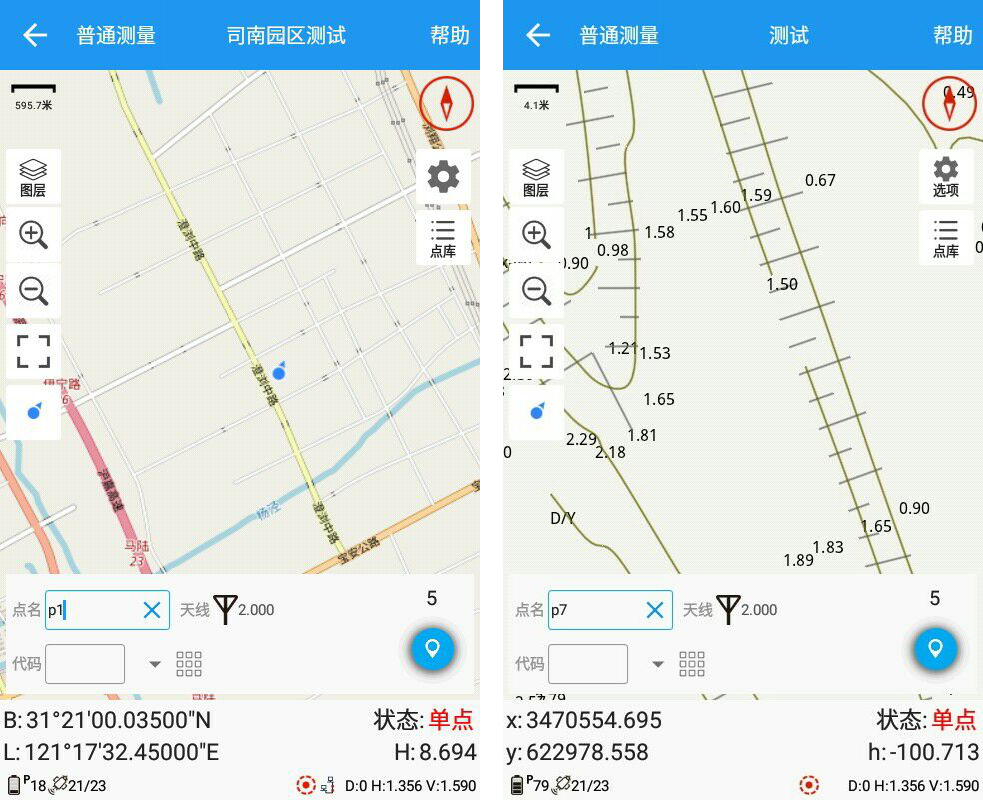This screenshot has width=983, height=800.
Task: Clear the p7 point name field
Action: tap(655, 610)
